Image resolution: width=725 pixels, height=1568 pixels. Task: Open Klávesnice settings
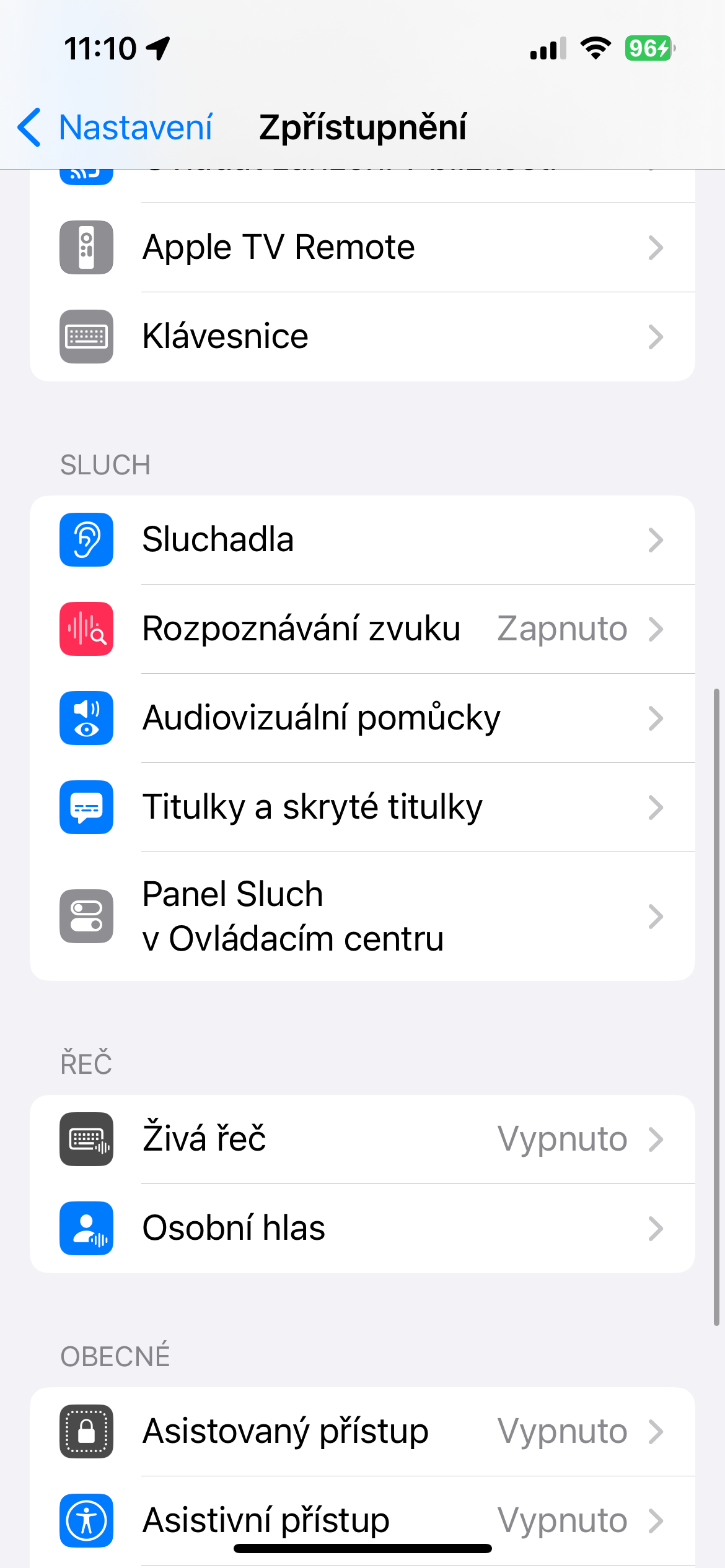coord(362,337)
